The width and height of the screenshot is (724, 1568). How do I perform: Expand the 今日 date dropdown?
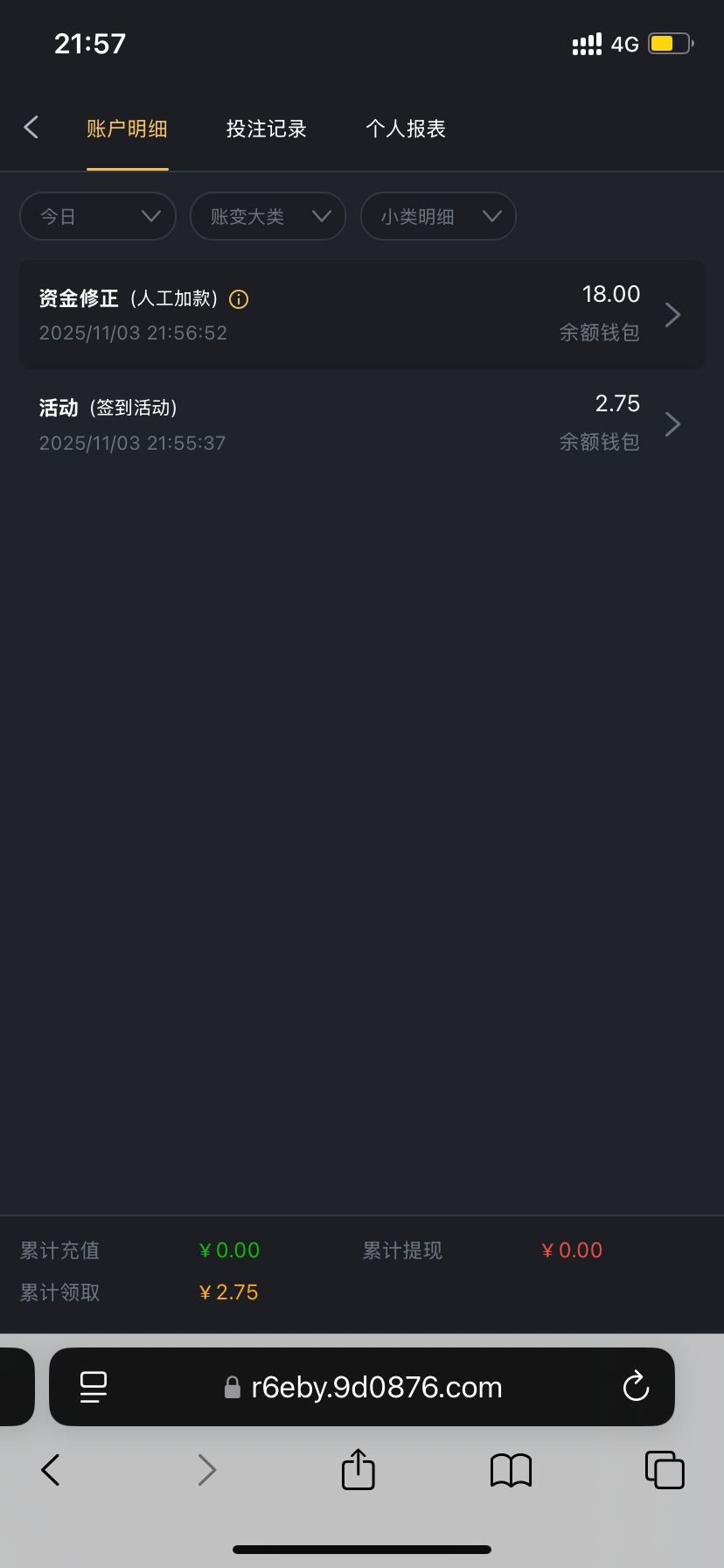click(x=98, y=216)
